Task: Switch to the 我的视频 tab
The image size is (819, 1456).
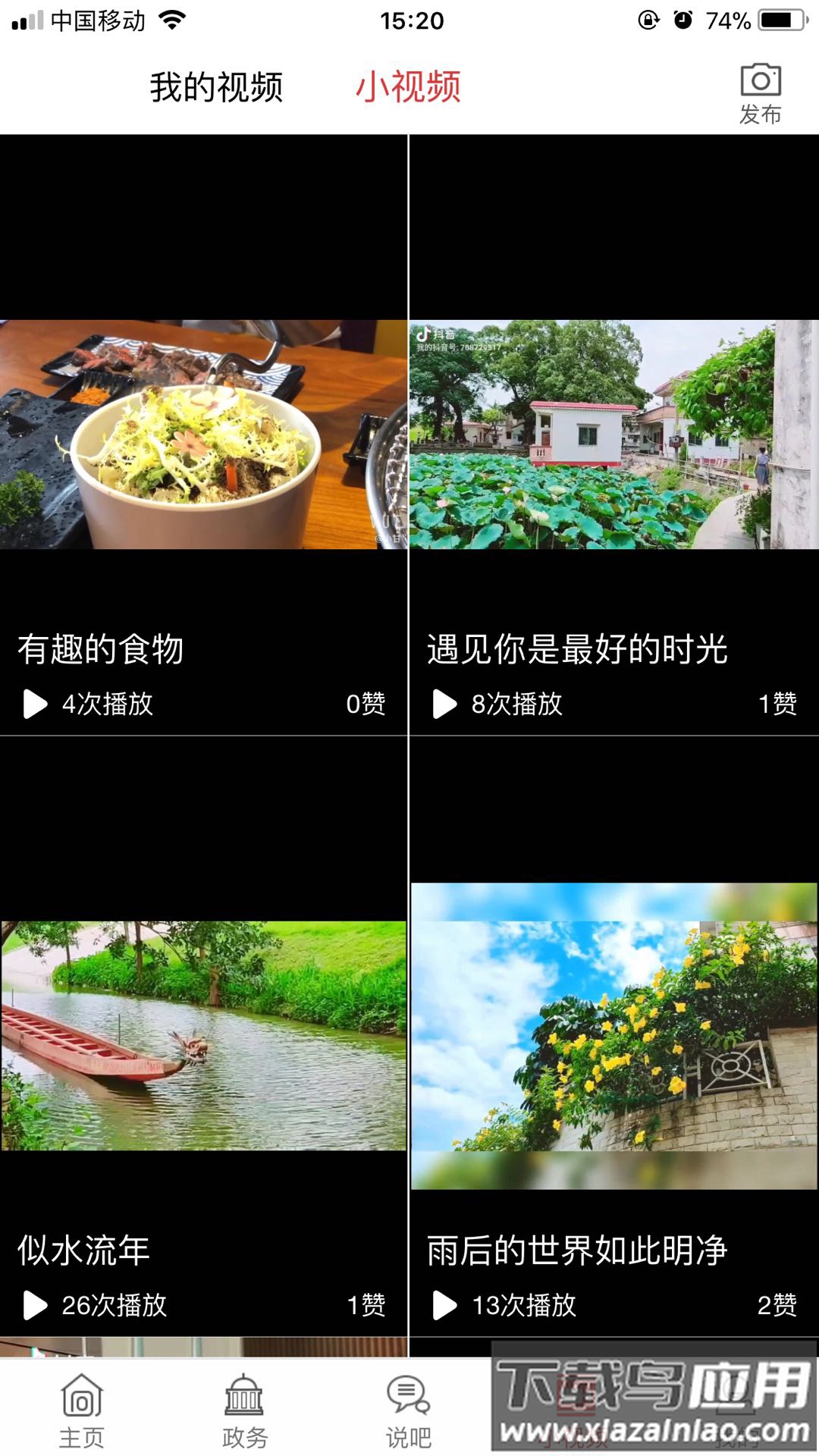Action: [x=216, y=87]
